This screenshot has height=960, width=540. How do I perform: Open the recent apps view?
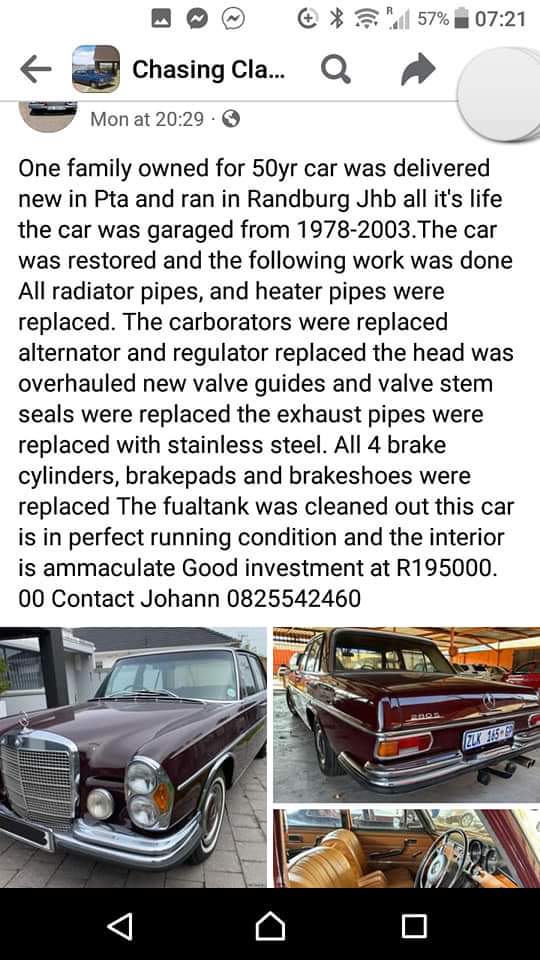pyautogui.click(x=414, y=926)
